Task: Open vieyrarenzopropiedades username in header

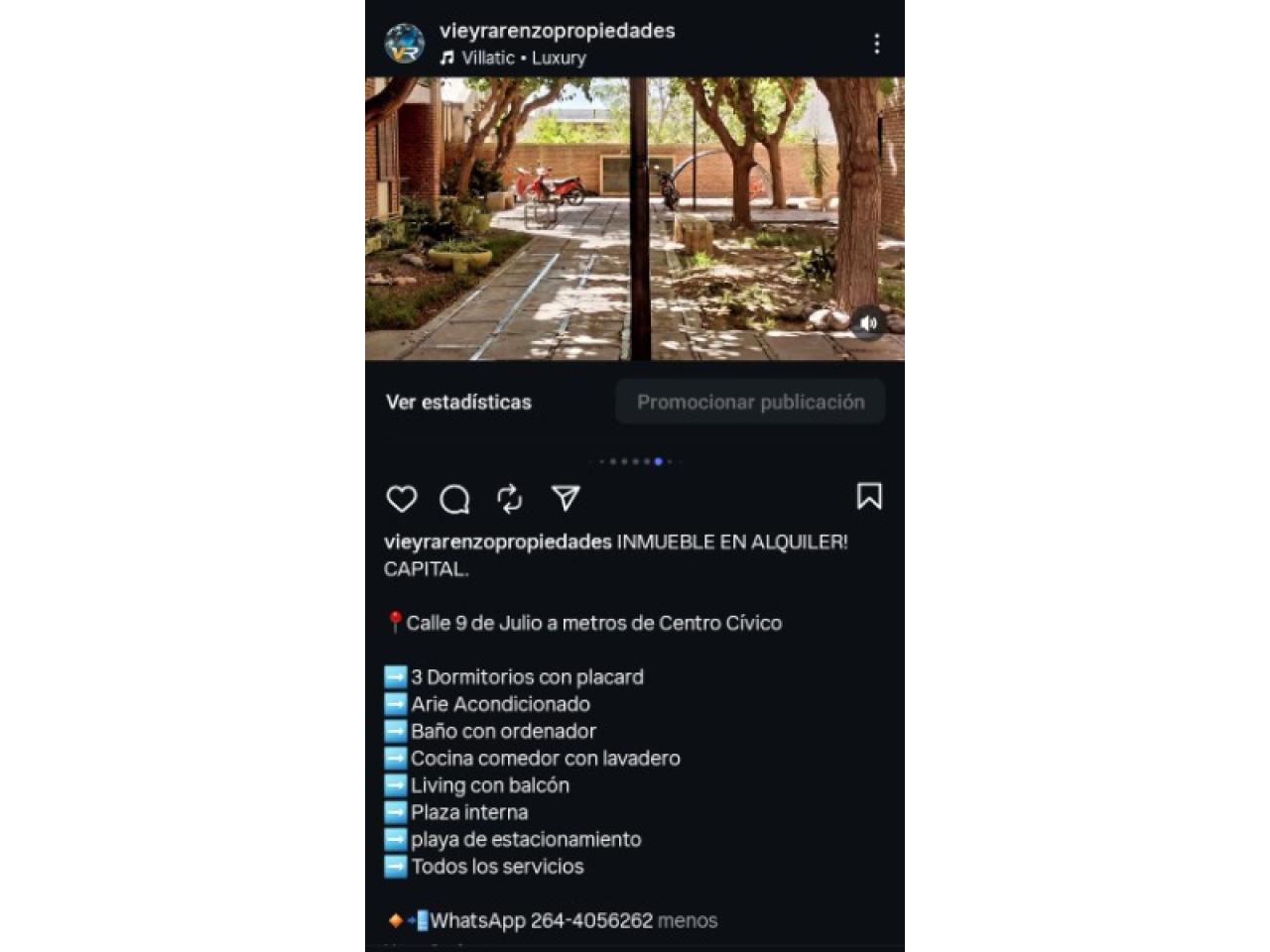Action: pos(557,31)
